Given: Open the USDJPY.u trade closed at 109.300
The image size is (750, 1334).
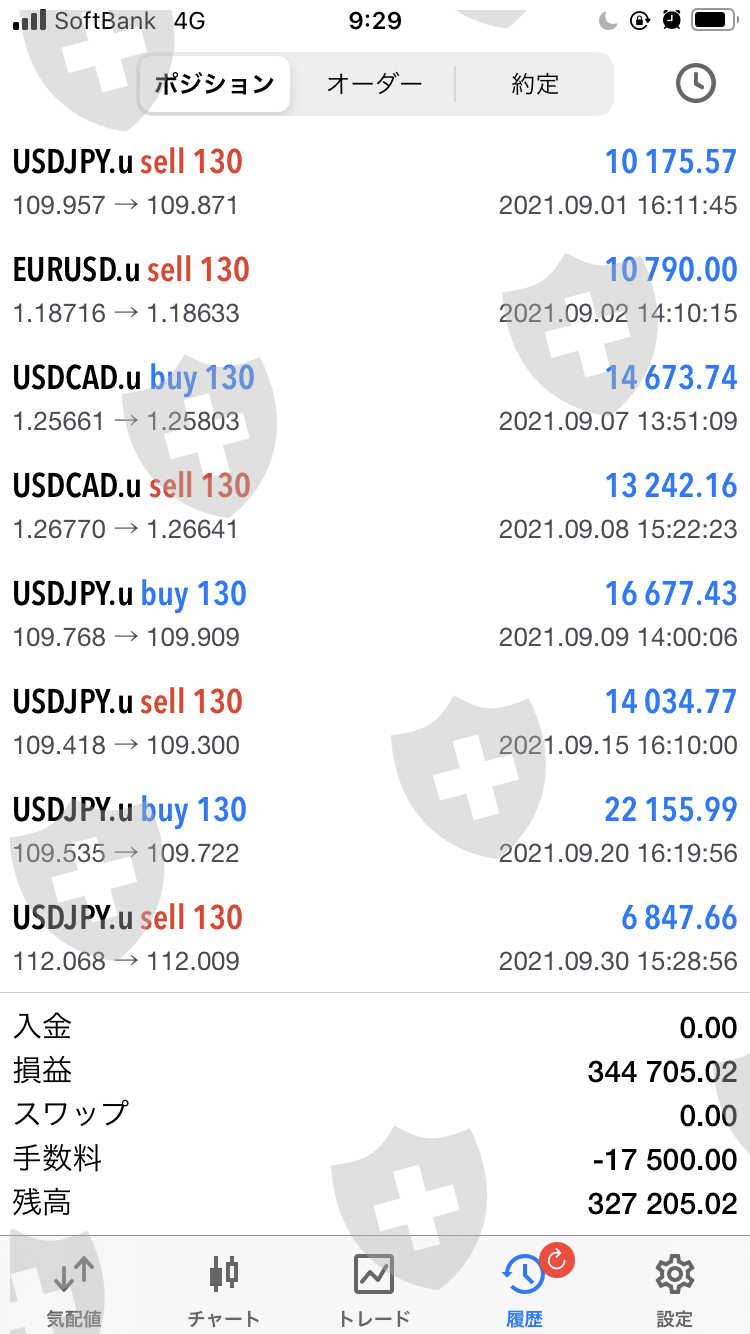Looking at the screenshot, I should [374, 722].
